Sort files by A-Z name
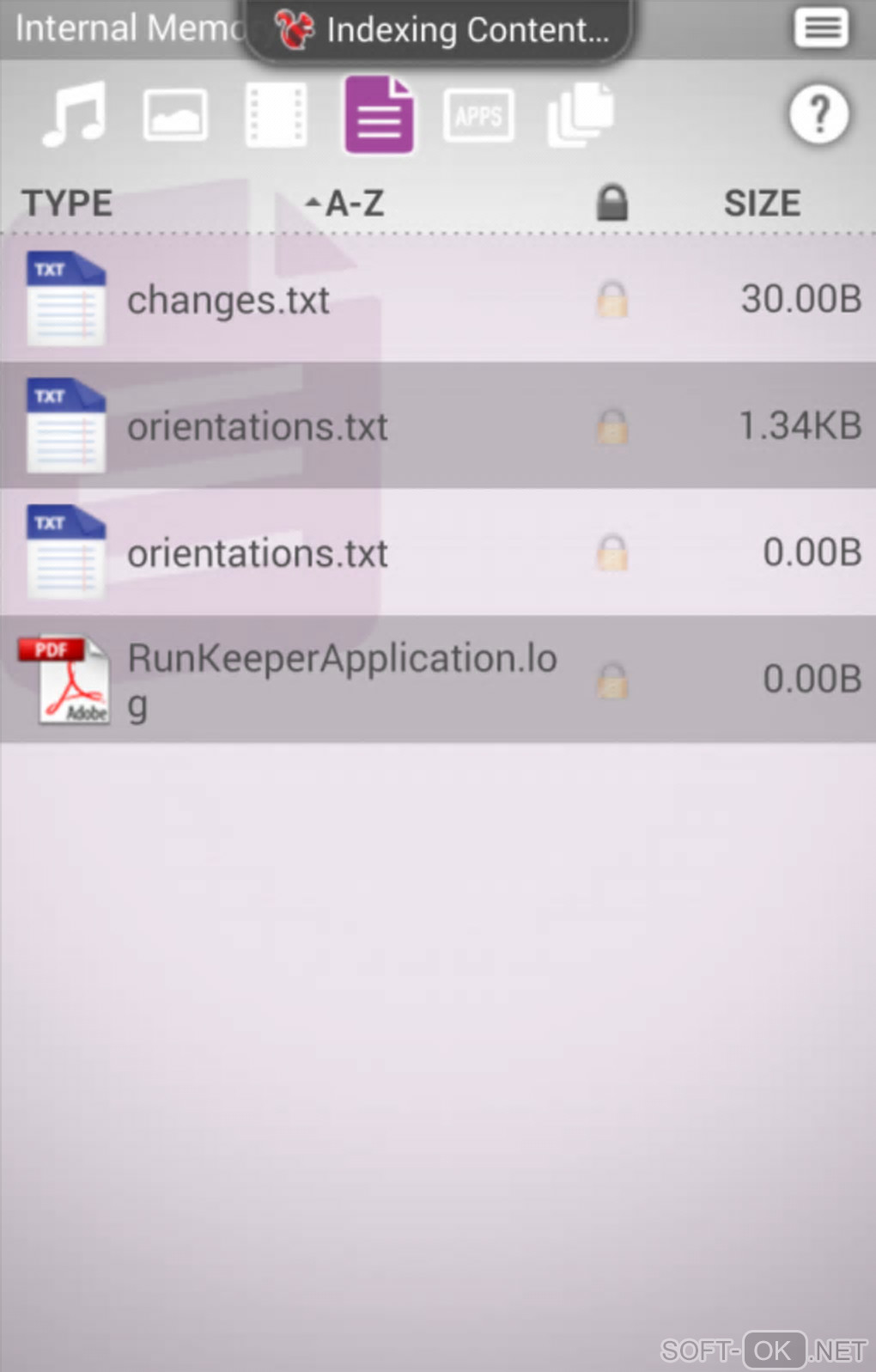876x1372 pixels. click(346, 204)
